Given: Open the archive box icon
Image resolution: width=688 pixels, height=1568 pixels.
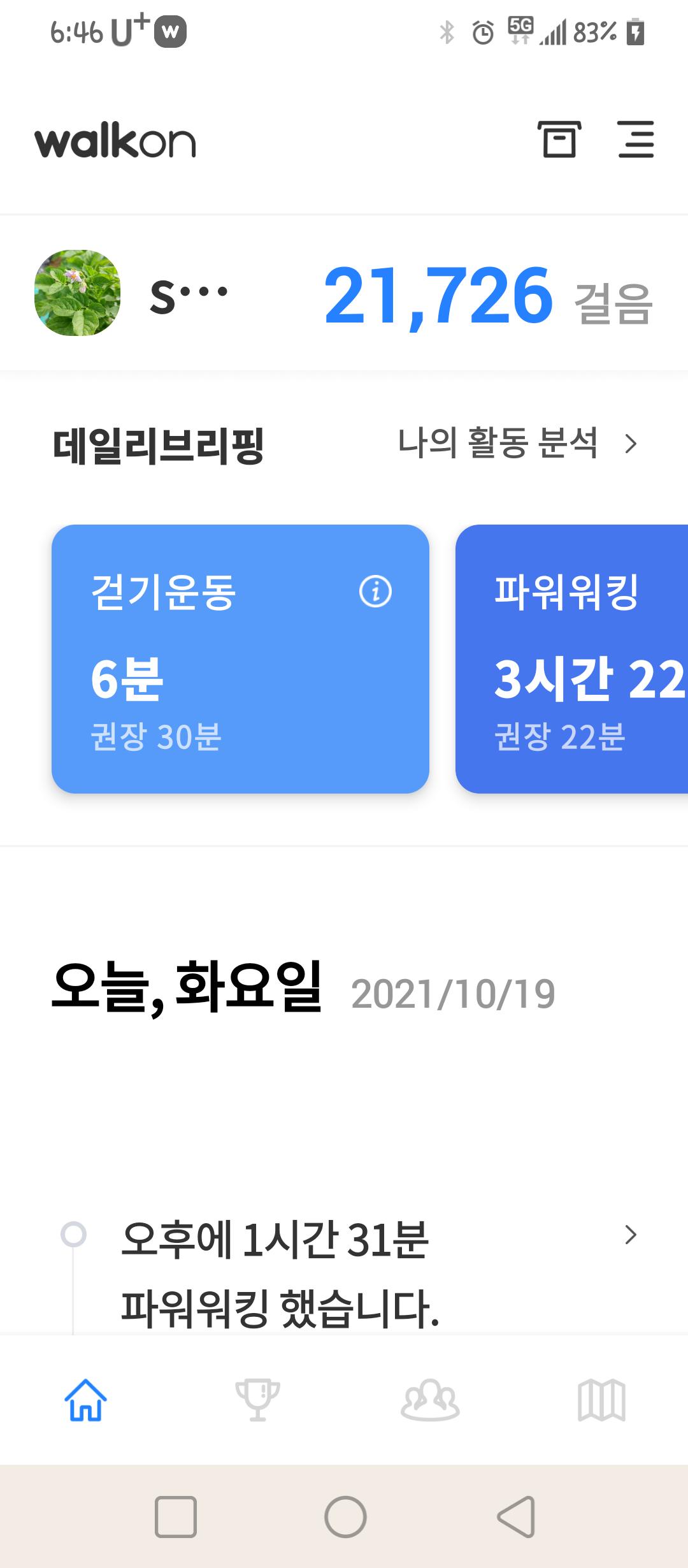Looking at the screenshot, I should [559, 139].
